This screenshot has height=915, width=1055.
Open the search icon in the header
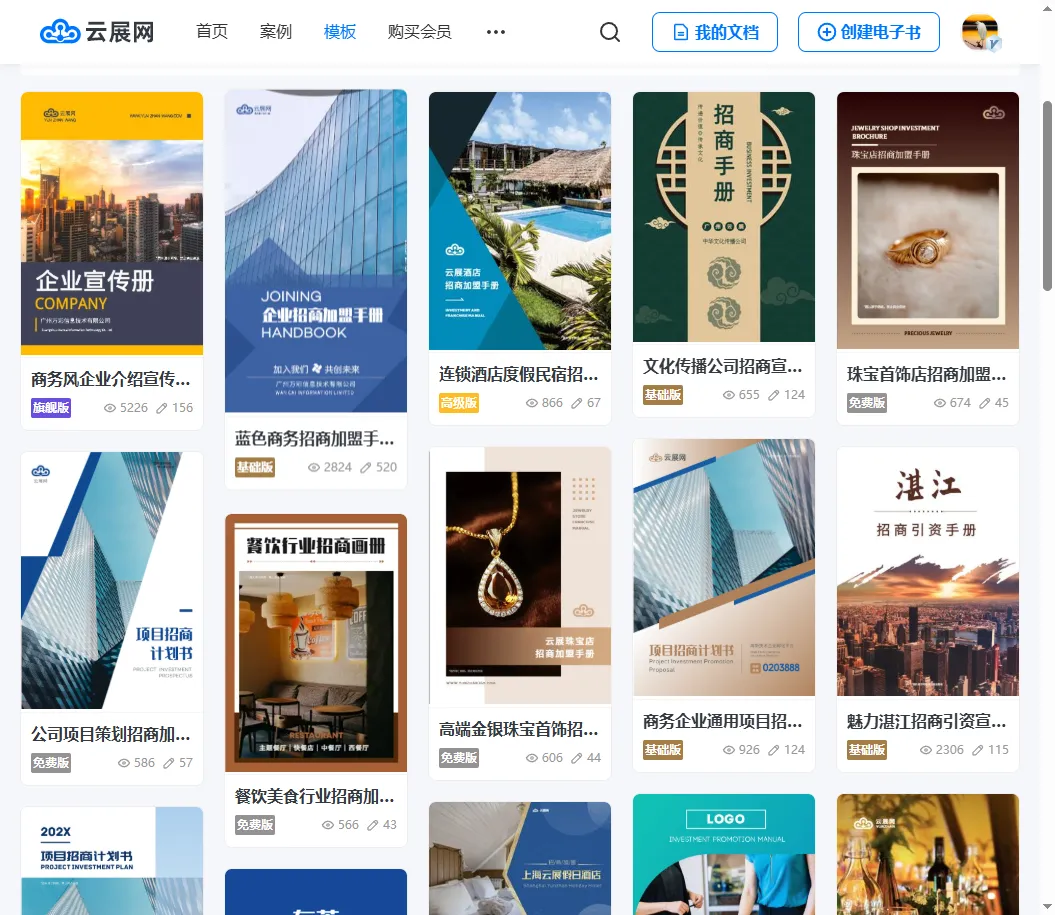pyautogui.click(x=610, y=32)
